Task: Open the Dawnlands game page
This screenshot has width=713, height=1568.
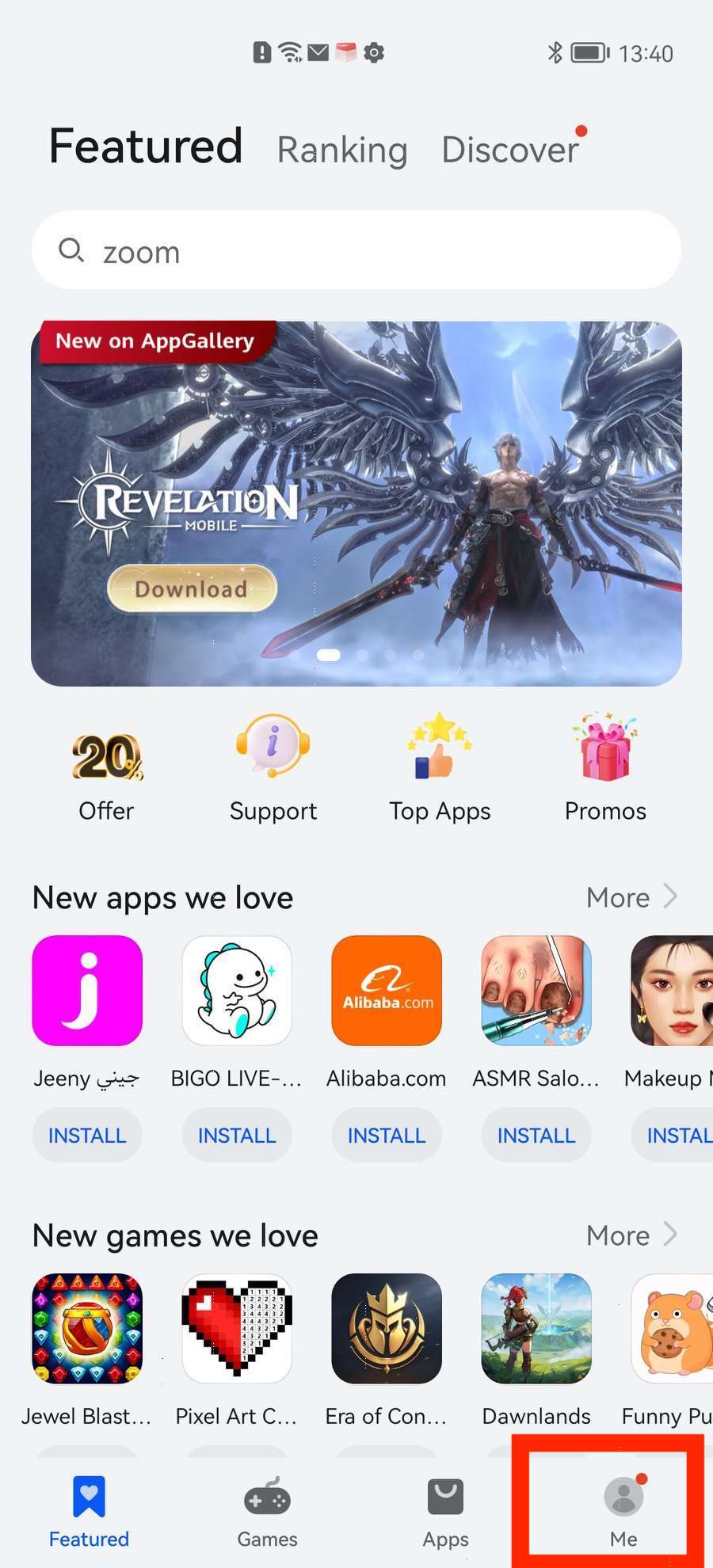Action: pos(536,1329)
